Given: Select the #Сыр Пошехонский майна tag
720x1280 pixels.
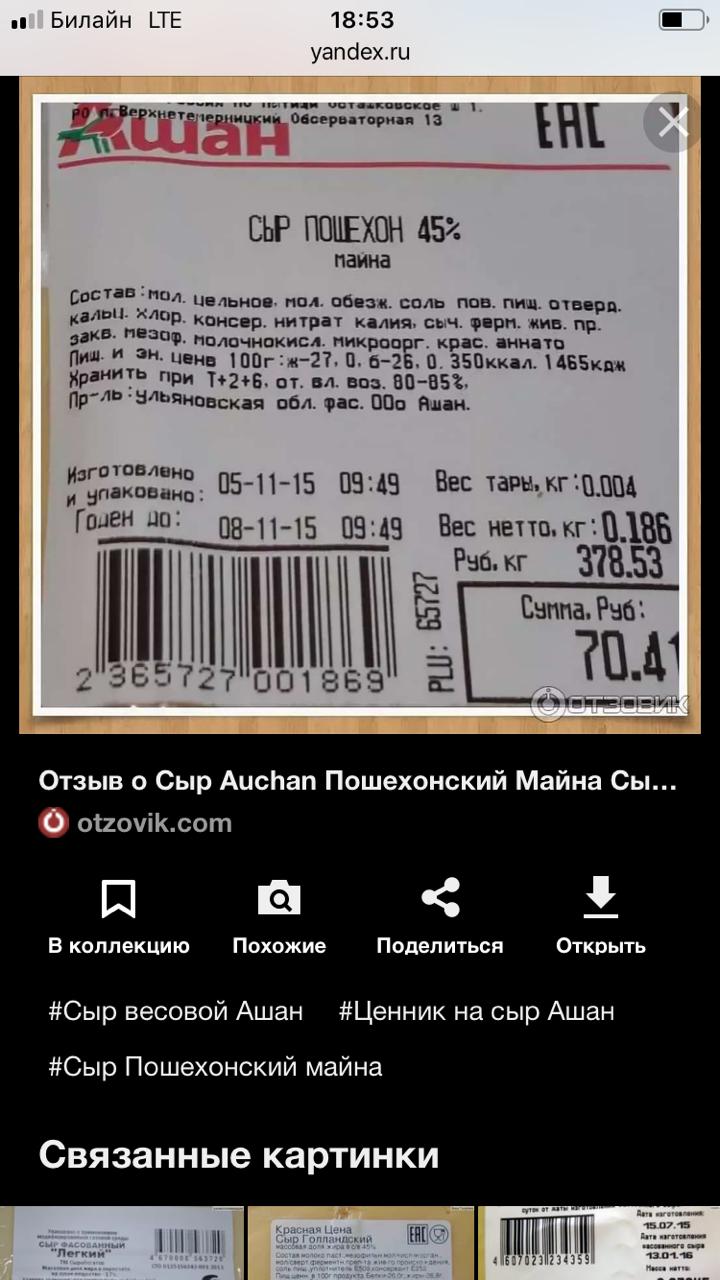Looking at the screenshot, I should click(215, 1067).
